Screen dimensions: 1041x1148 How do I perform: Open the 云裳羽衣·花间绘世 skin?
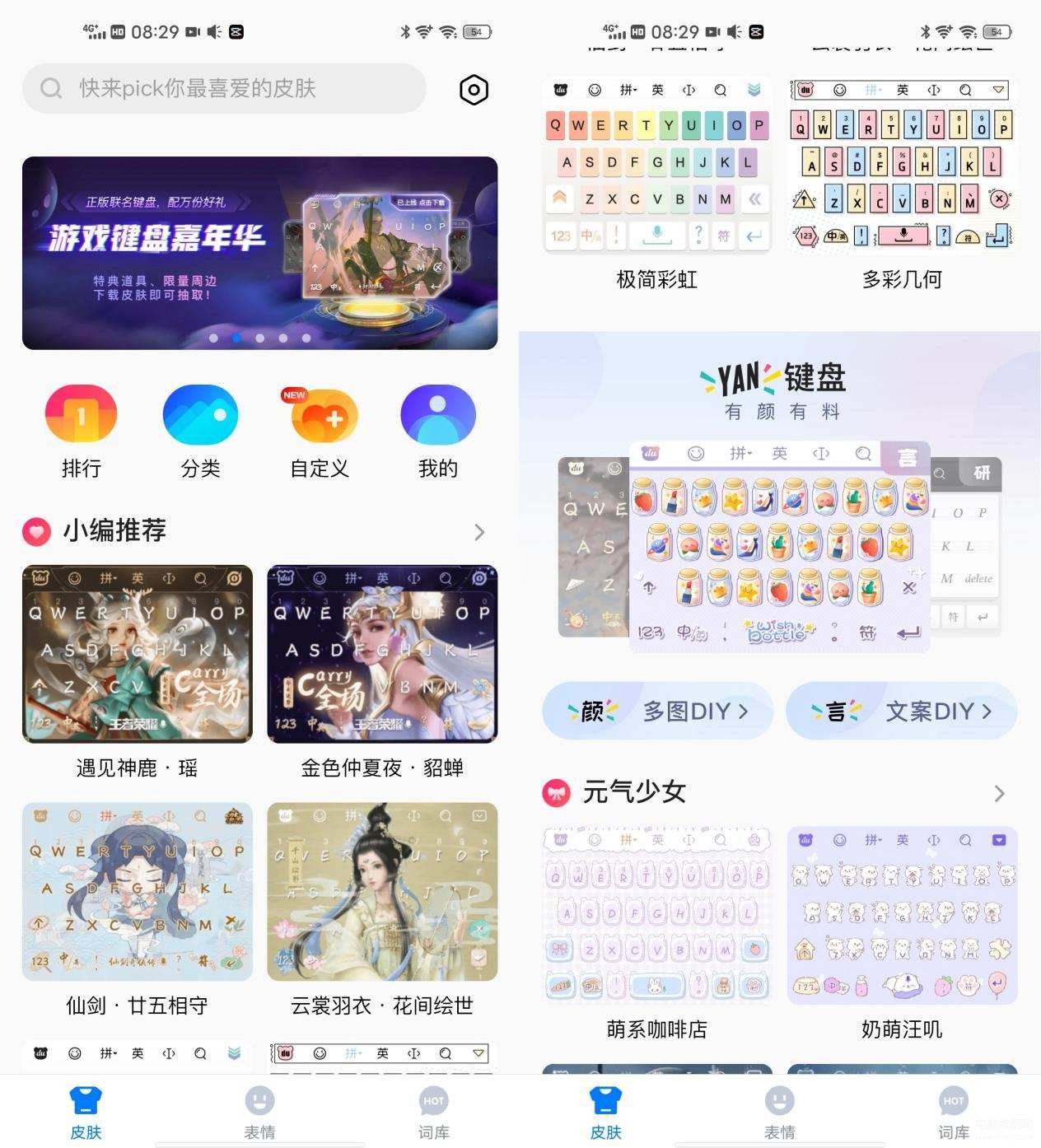click(382, 891)
